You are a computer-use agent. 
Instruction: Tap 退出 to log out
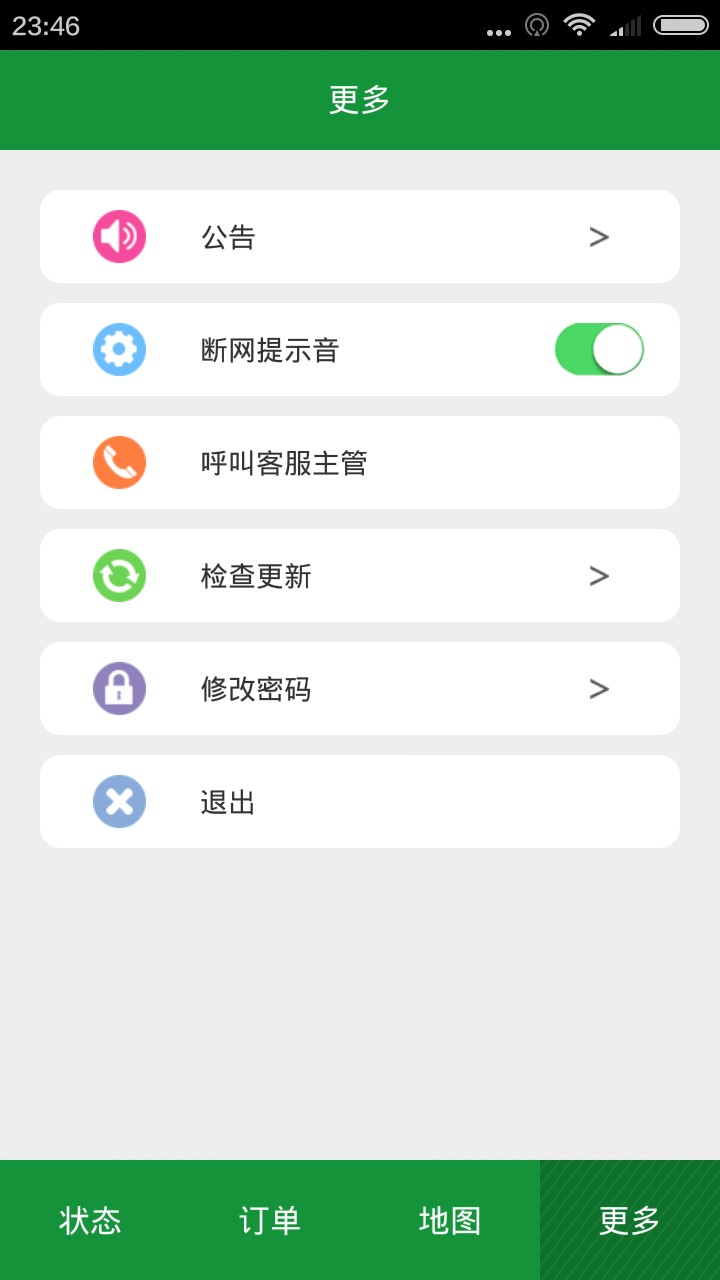360,802
